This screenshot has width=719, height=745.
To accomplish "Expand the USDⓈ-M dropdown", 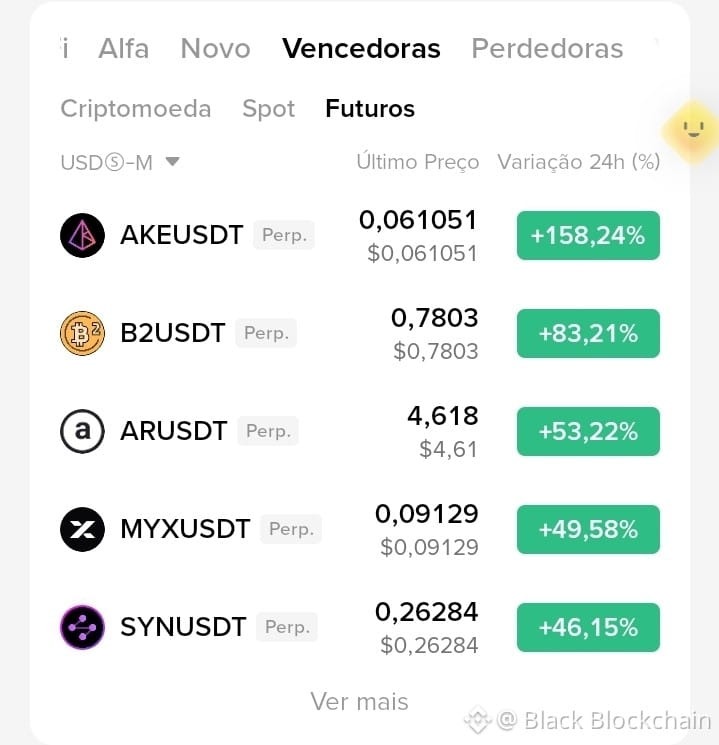I will click(x=120, y=162).
